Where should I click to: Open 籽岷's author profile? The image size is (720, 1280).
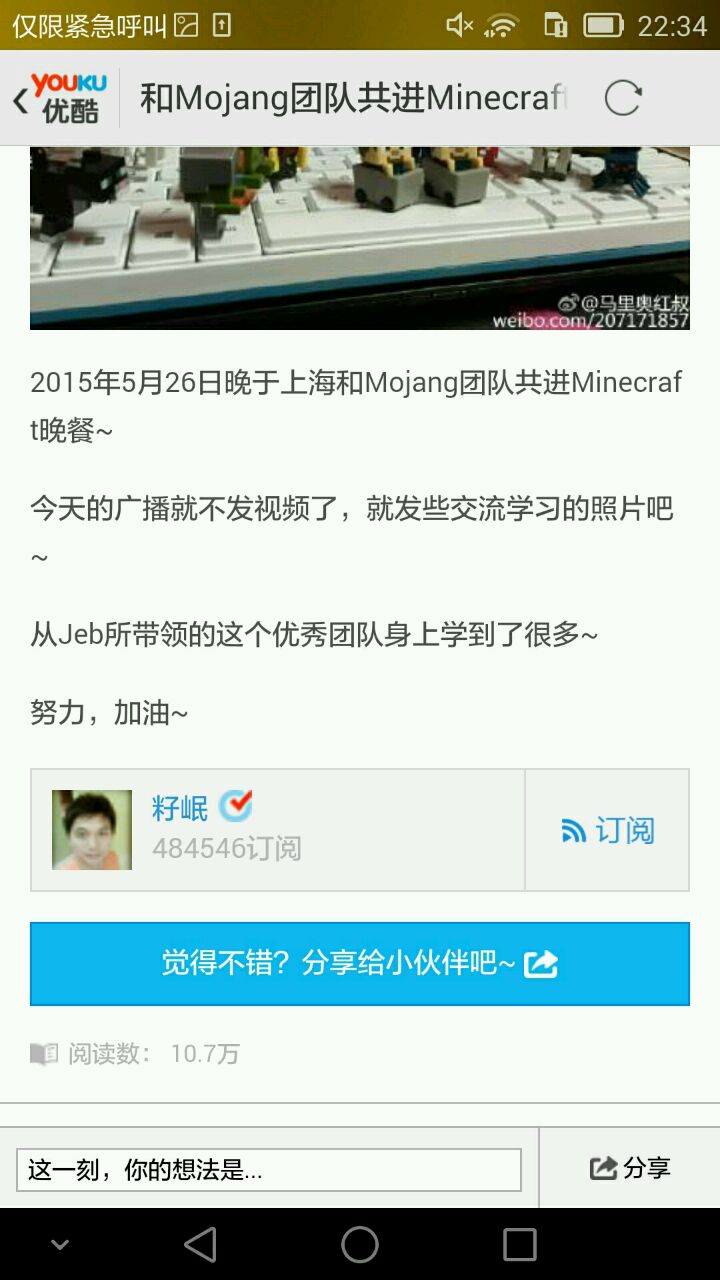[180, 808]
